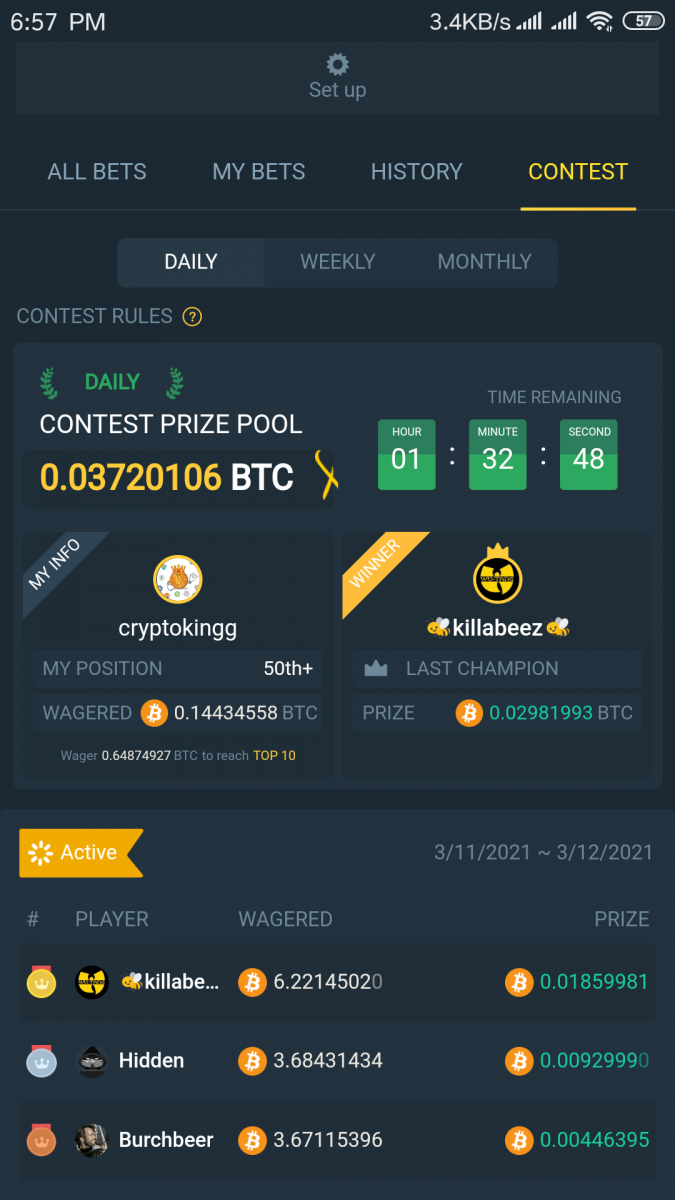675x1200 pixels.
Task: Open the HISTORY tab
Action: [416, 171]
